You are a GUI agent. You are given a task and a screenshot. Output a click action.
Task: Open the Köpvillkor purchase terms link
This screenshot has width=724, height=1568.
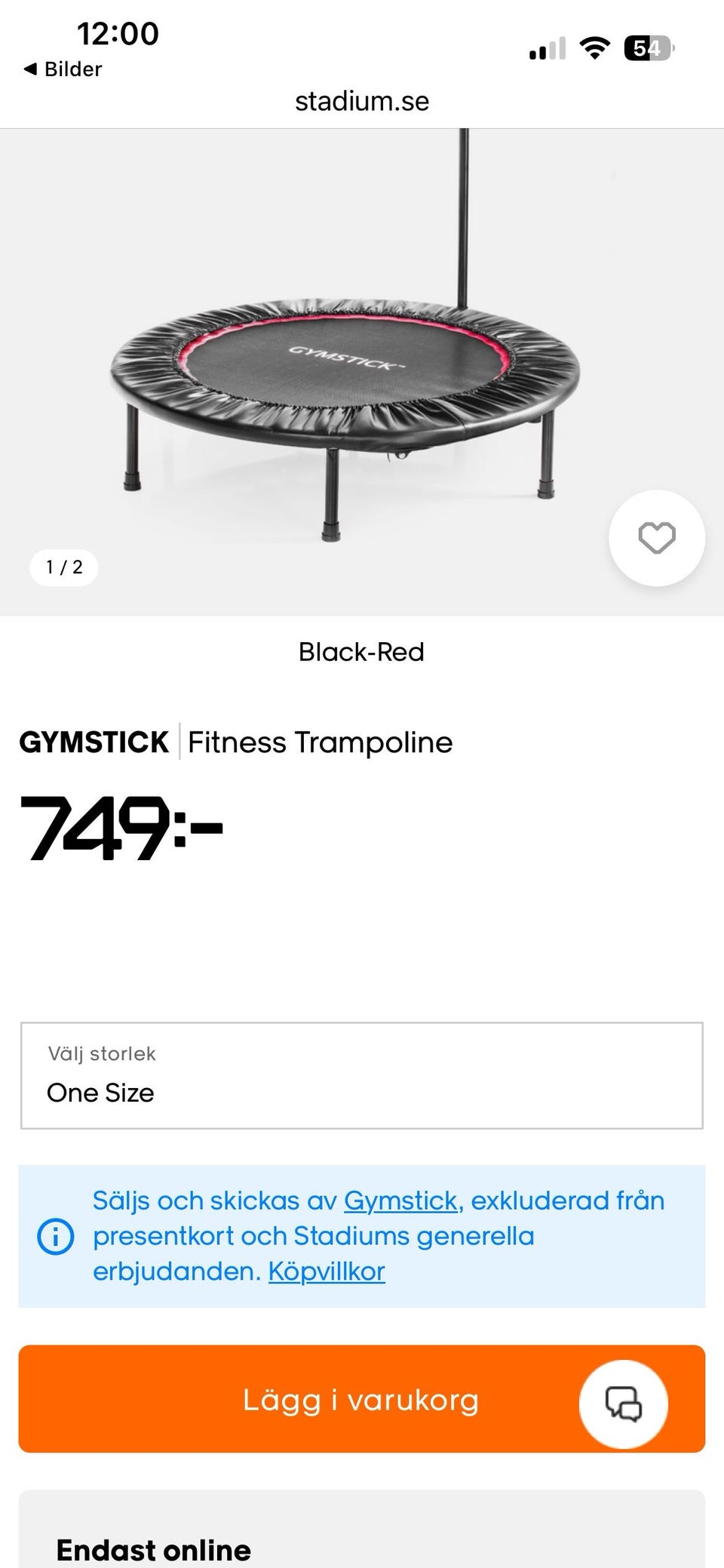click(x=327, y=1271)
